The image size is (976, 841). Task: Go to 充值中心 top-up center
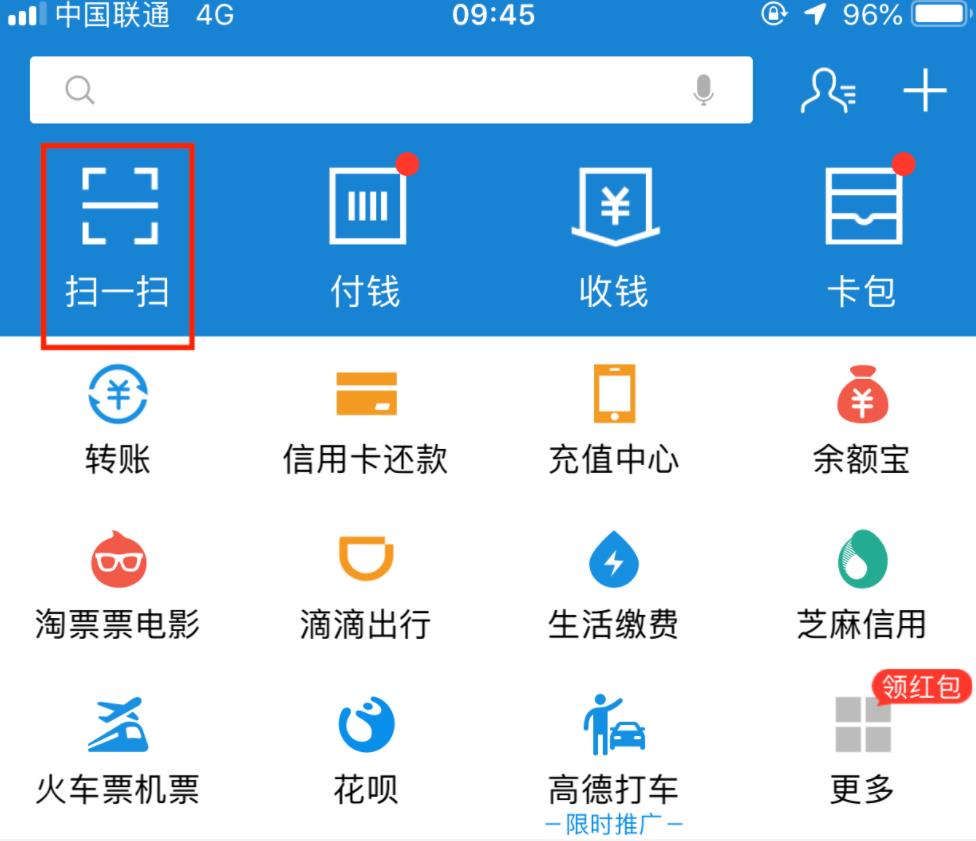[x=613, y=420]
